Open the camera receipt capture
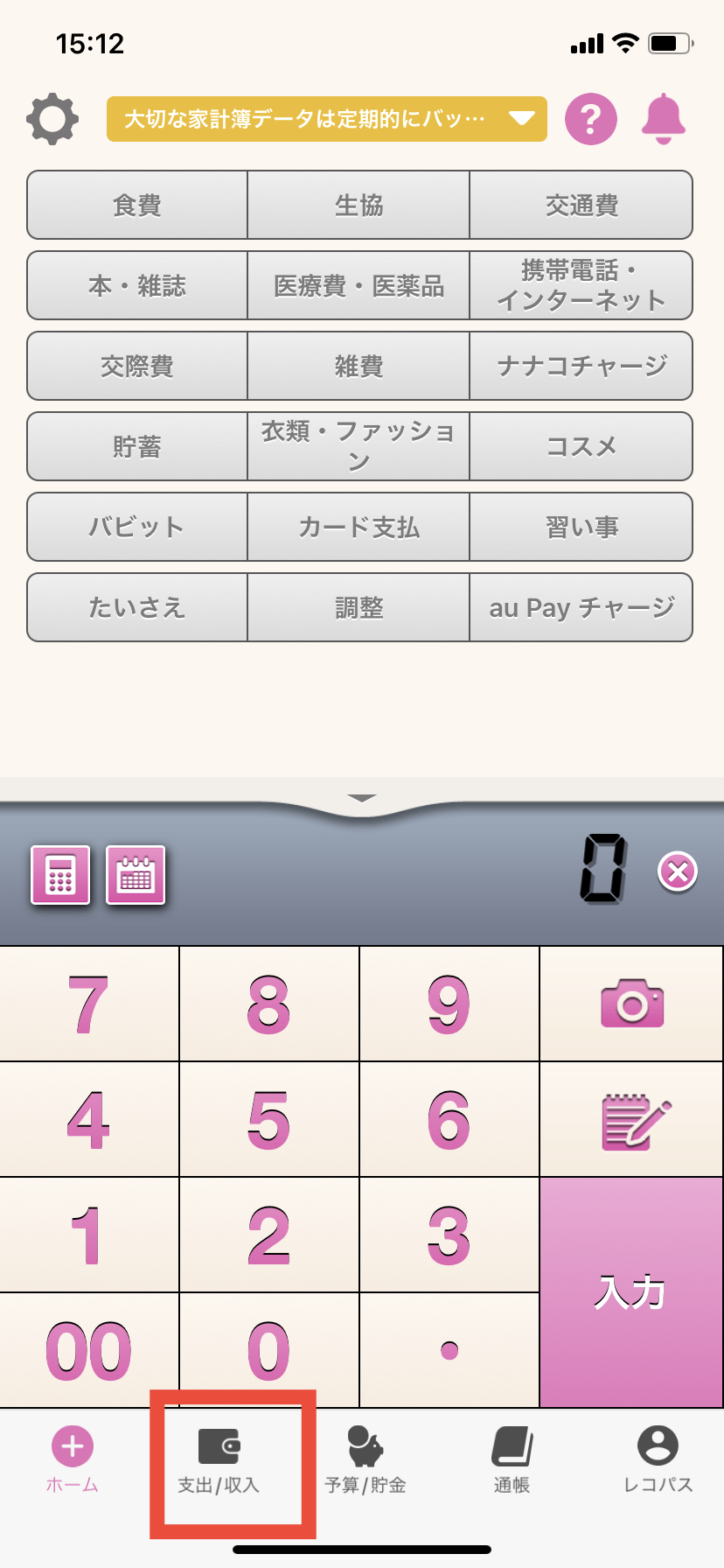This screenshot has height=1568, width=724. coord(631,1004)
